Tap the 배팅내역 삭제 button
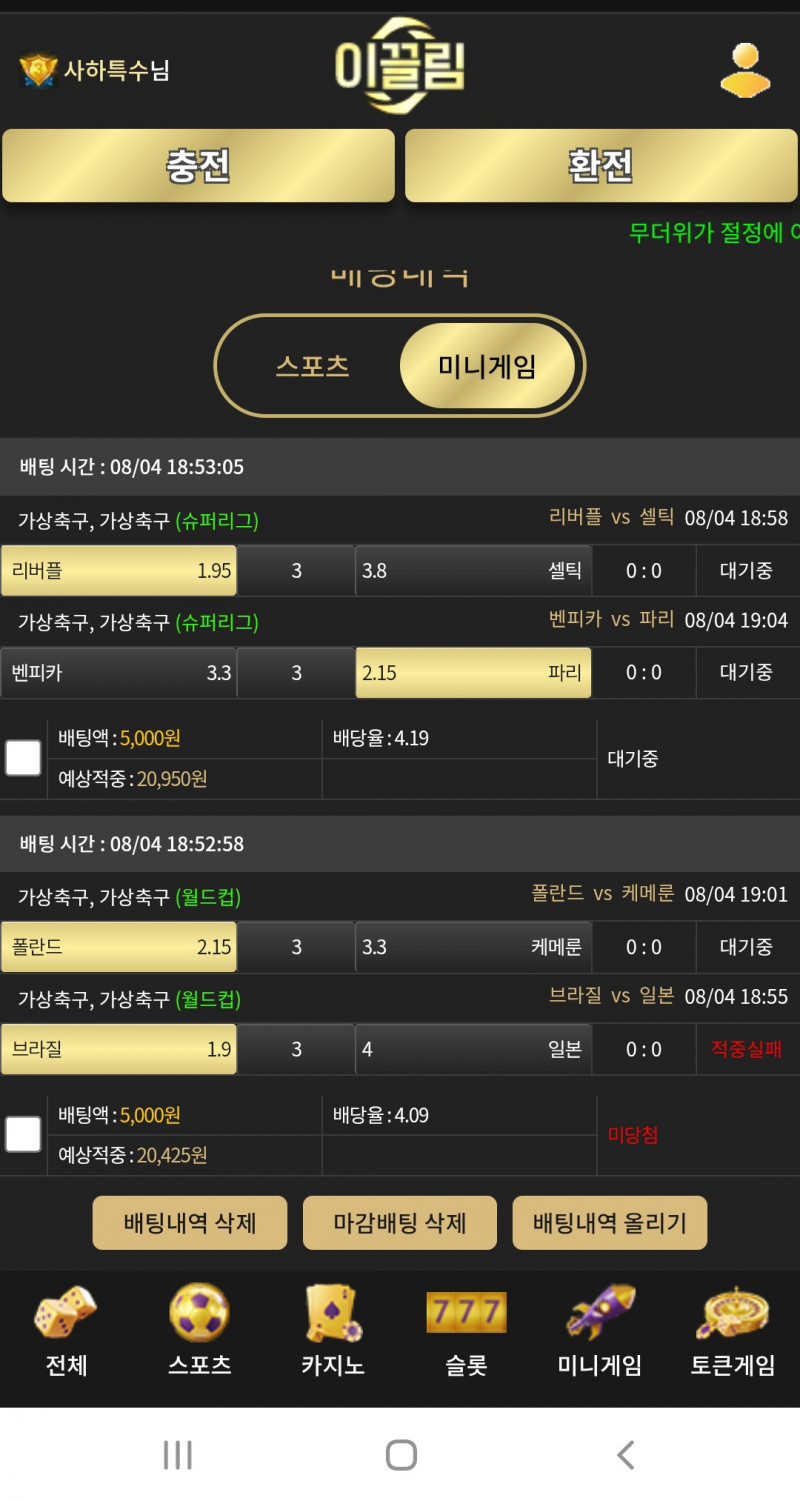The height and width of the screenshot is (1501, 800). click(190, 1223)
